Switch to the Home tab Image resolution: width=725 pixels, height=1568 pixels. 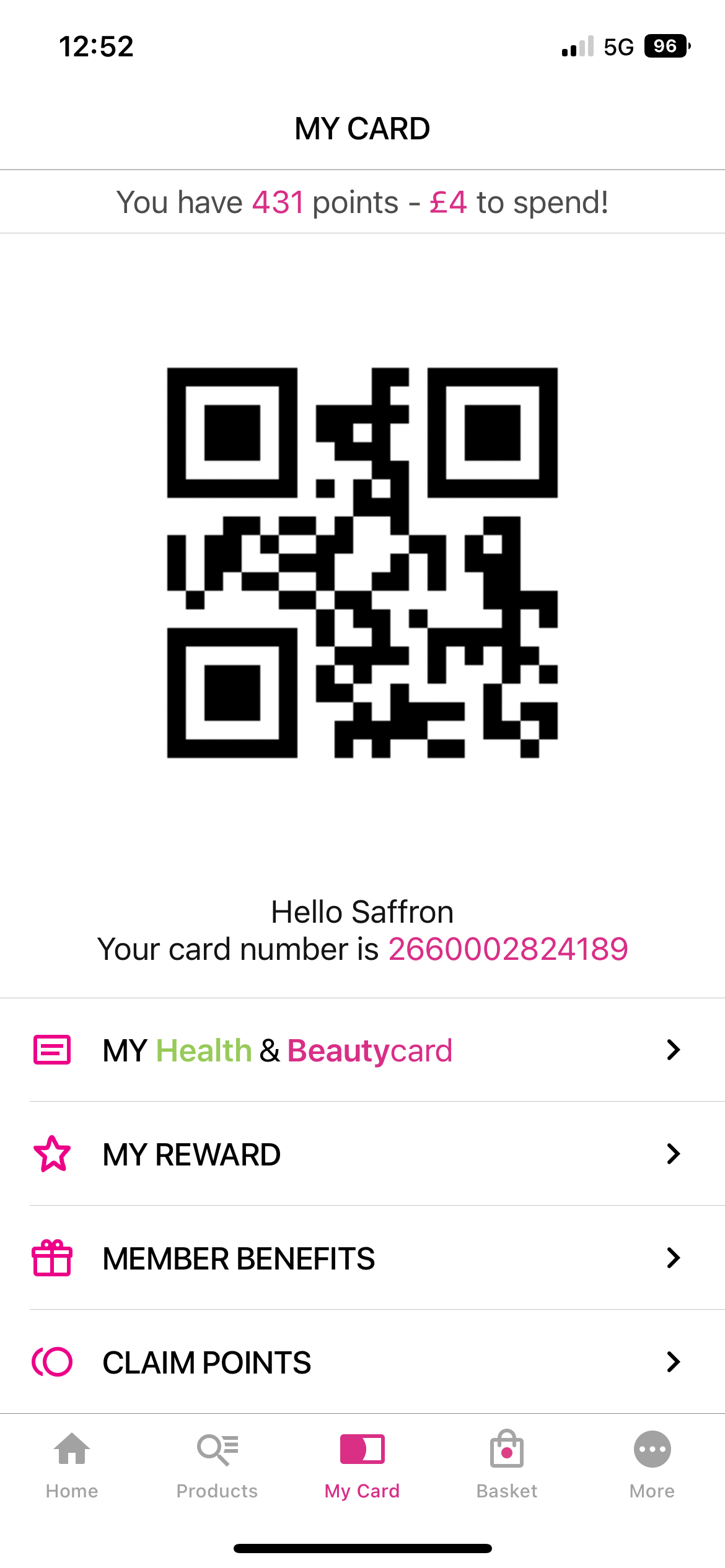pyautogui.click(x=72, y=1465)
